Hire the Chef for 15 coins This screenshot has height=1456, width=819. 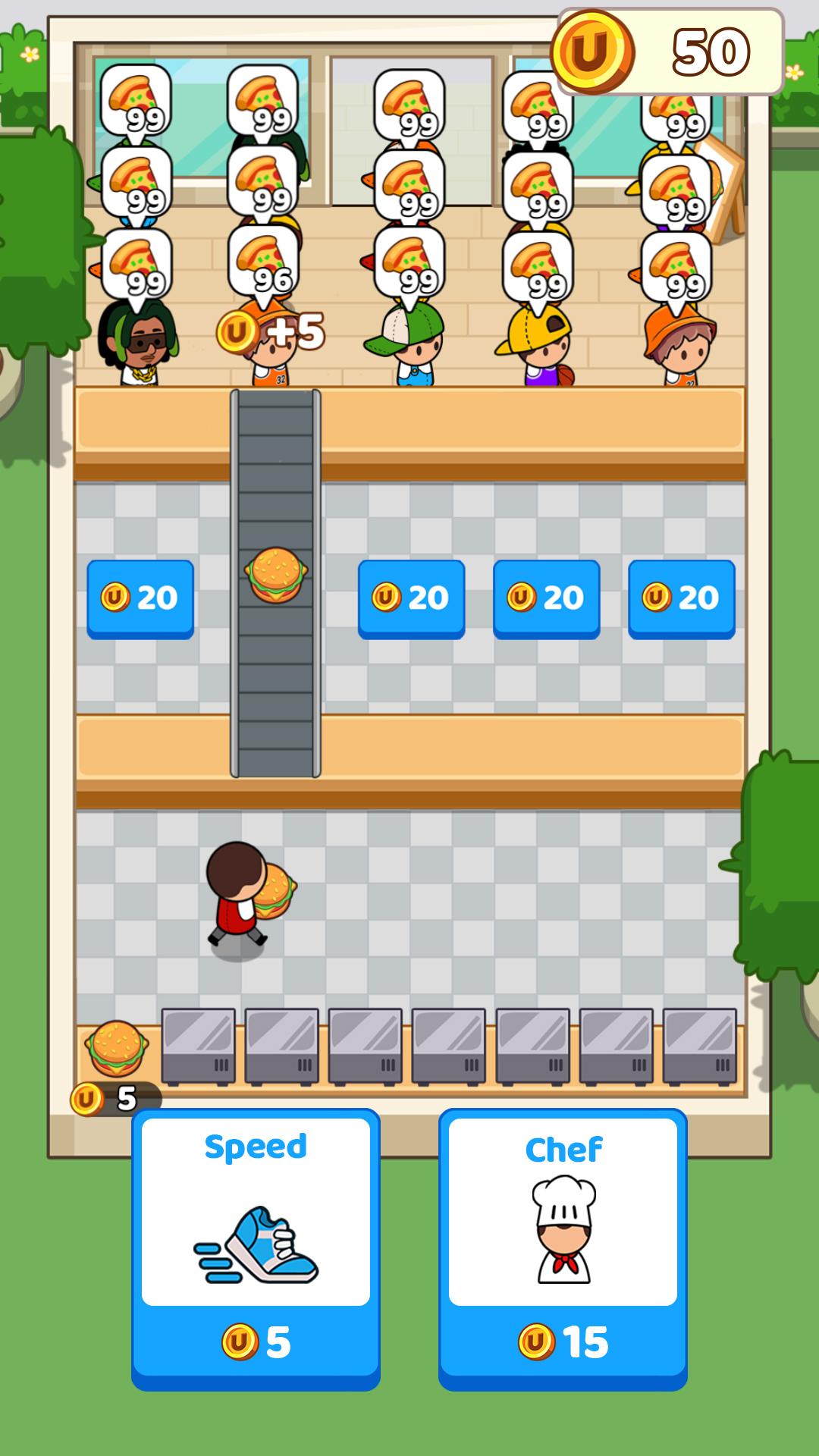pos(563,1247)
